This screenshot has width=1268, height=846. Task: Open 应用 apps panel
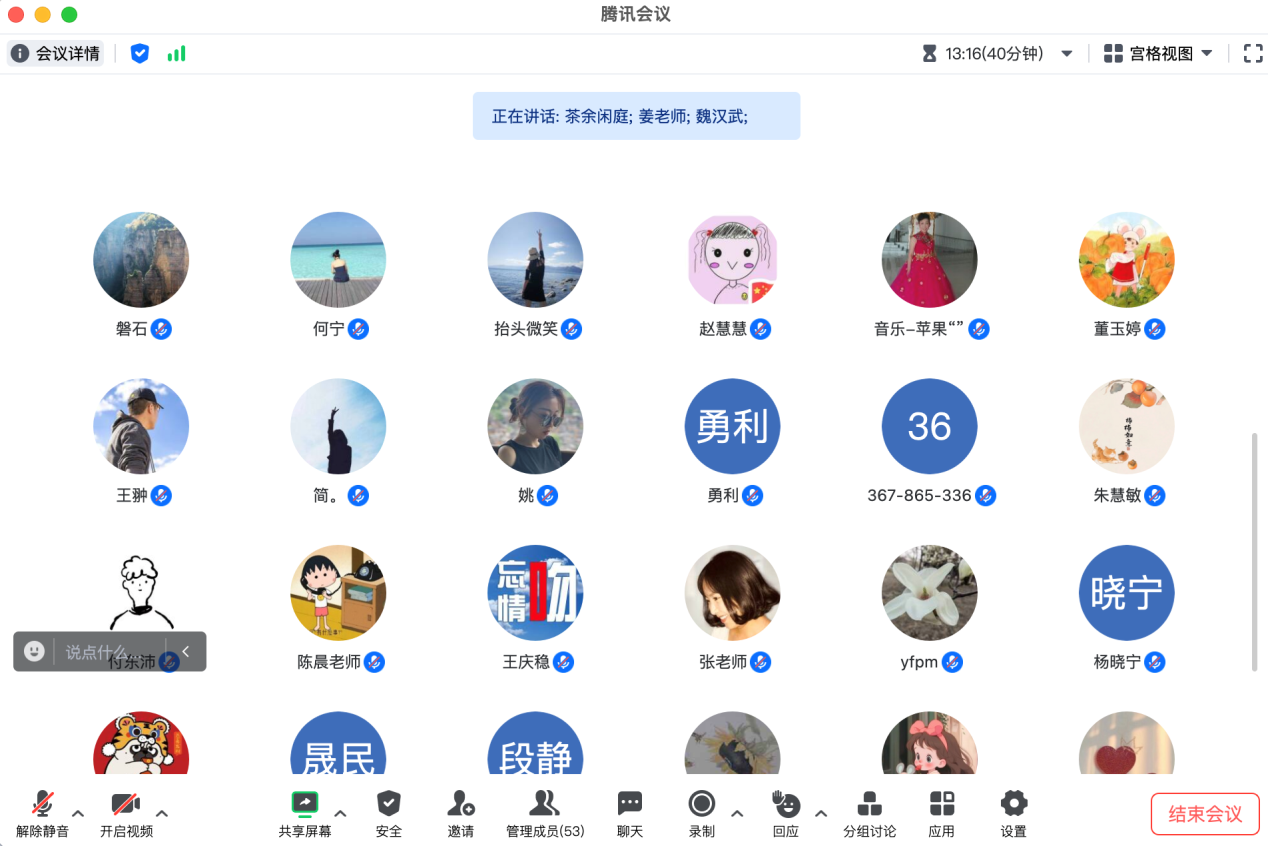941,812
